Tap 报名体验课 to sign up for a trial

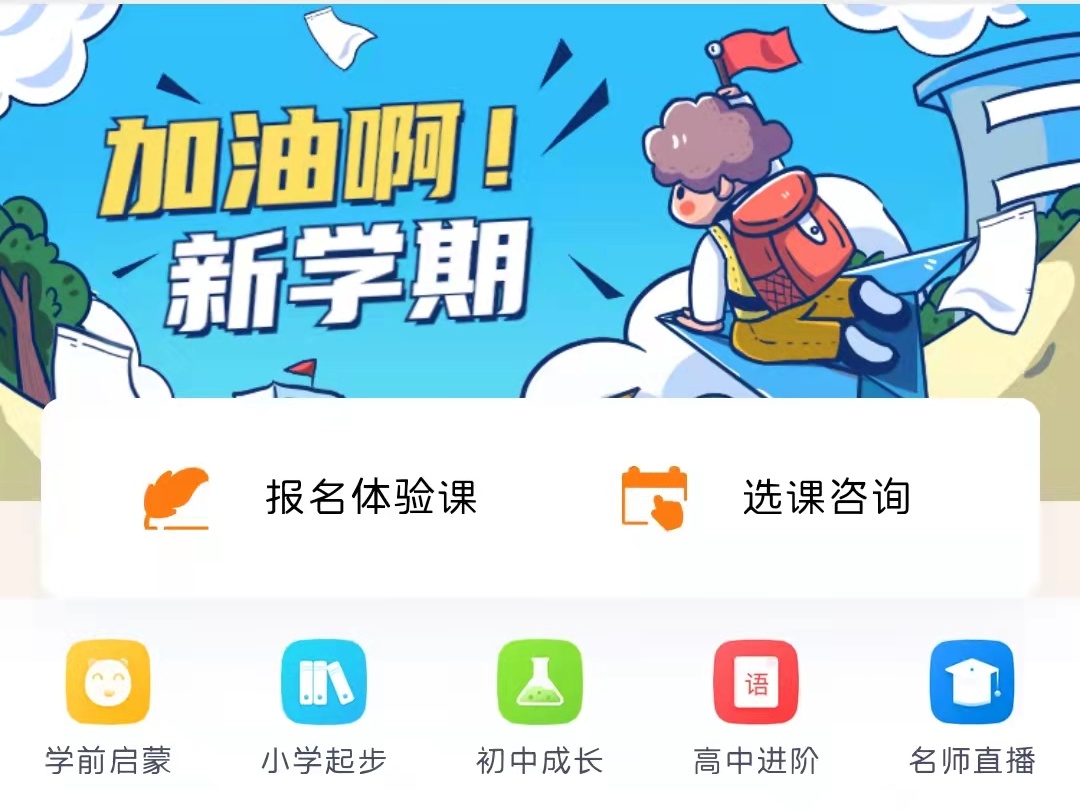click(312, 497)
